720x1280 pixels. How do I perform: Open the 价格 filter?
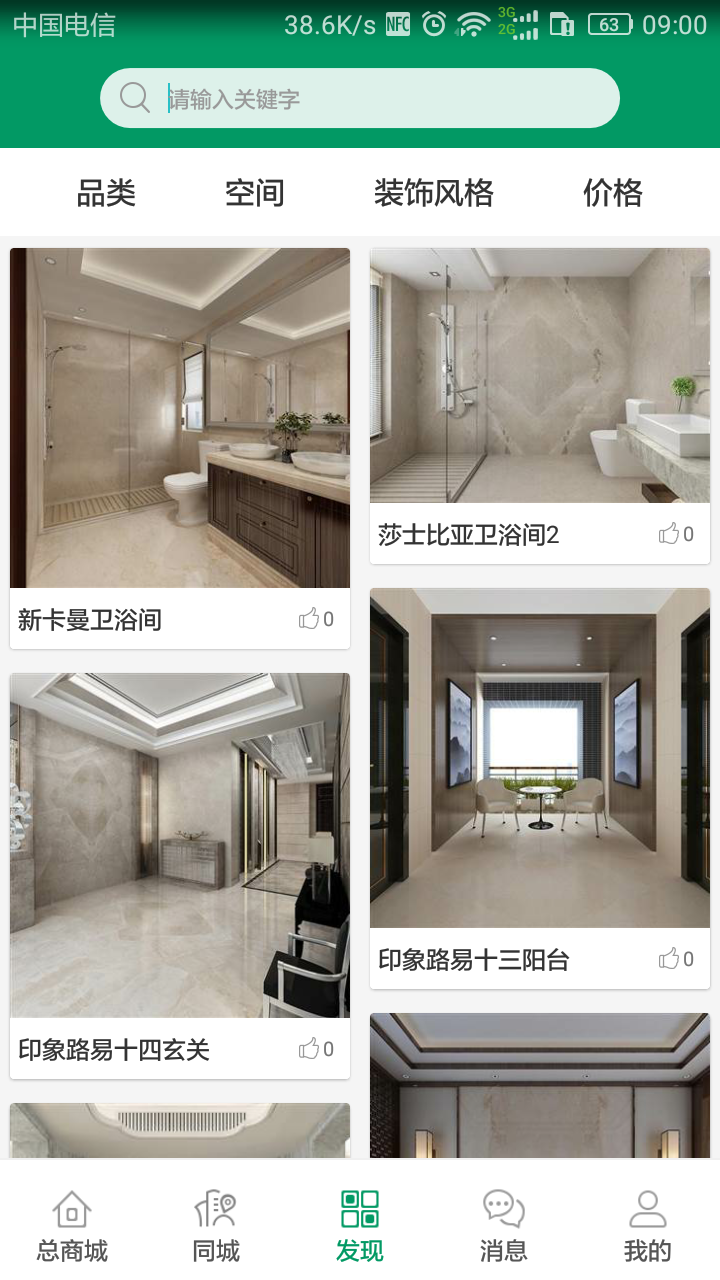tap(612, 192)
